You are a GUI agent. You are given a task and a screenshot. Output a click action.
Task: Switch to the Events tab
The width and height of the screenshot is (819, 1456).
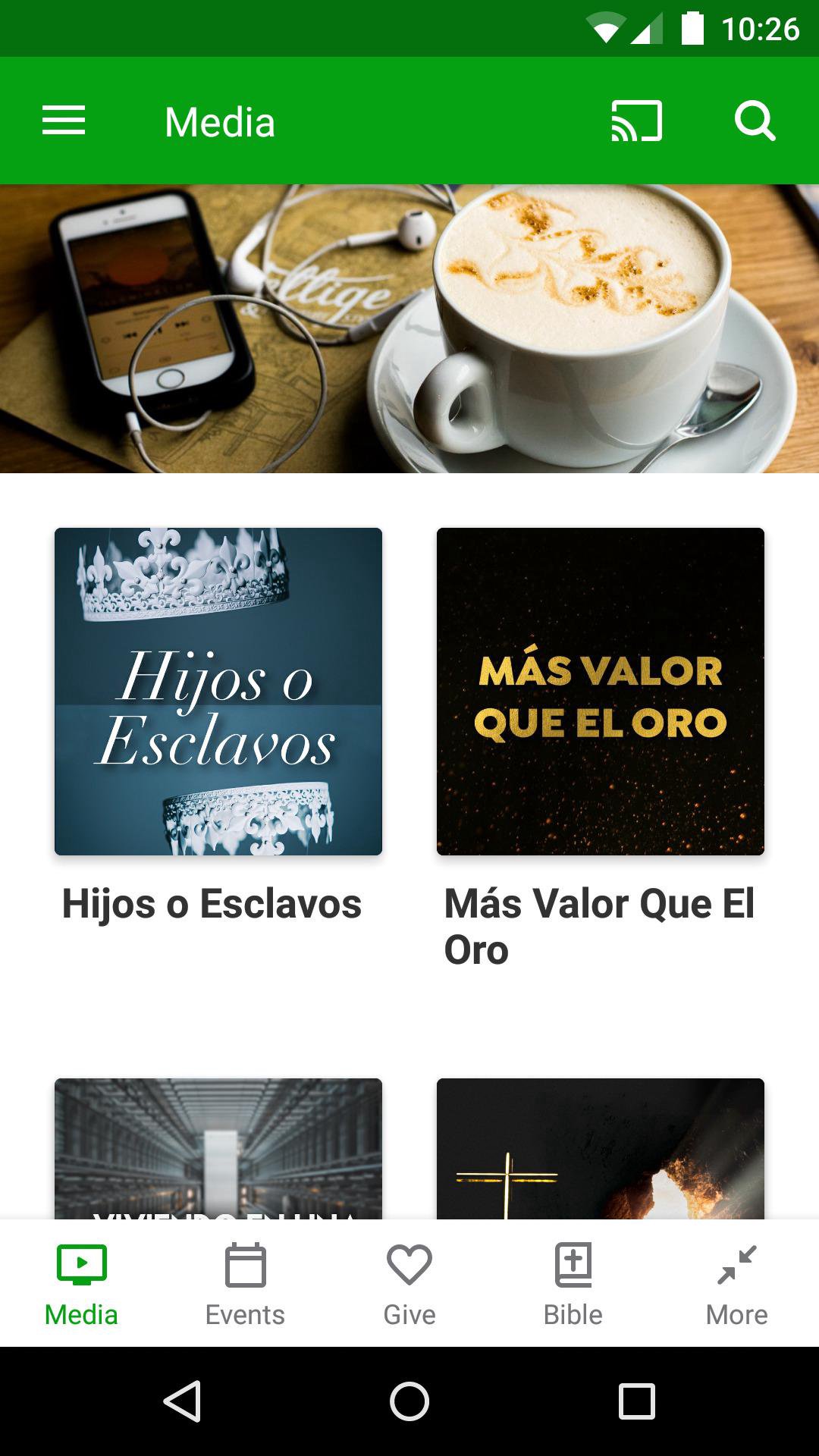245,1285
